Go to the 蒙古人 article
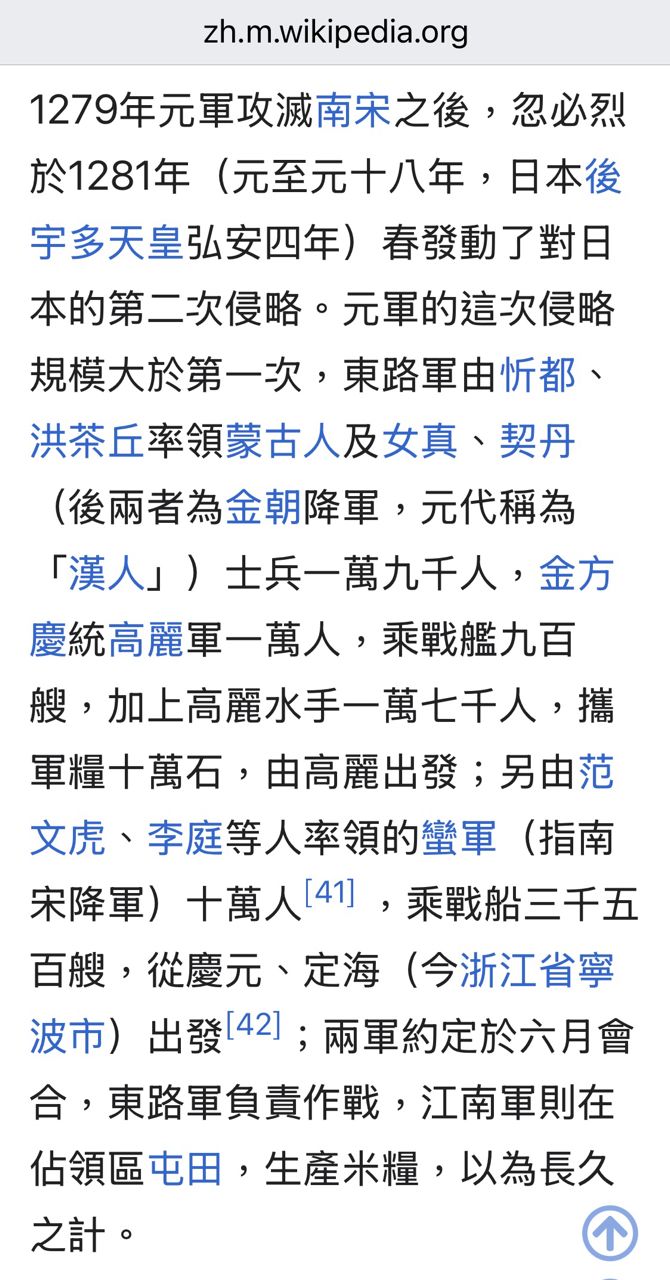670x1280 pixels. pos(283,441)
